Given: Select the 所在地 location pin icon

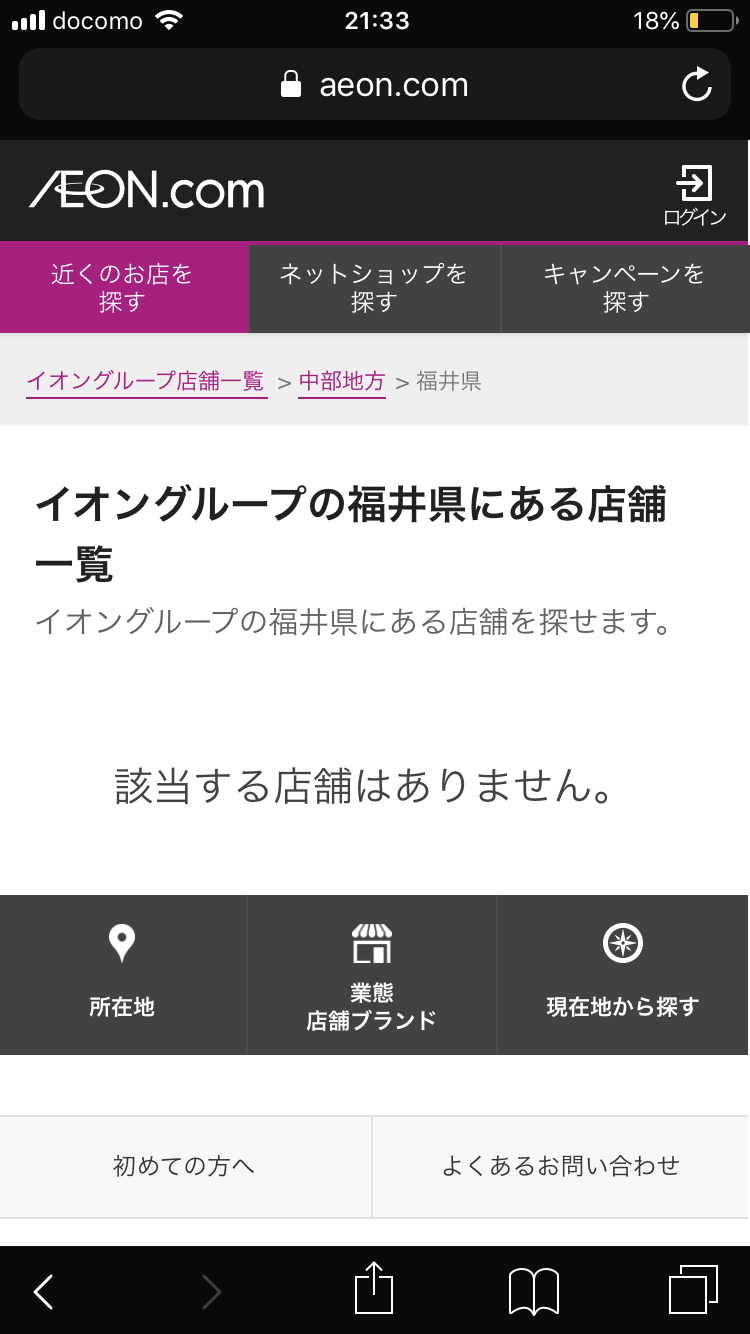Looking at the screenshot, I should [x=121, y=942].
